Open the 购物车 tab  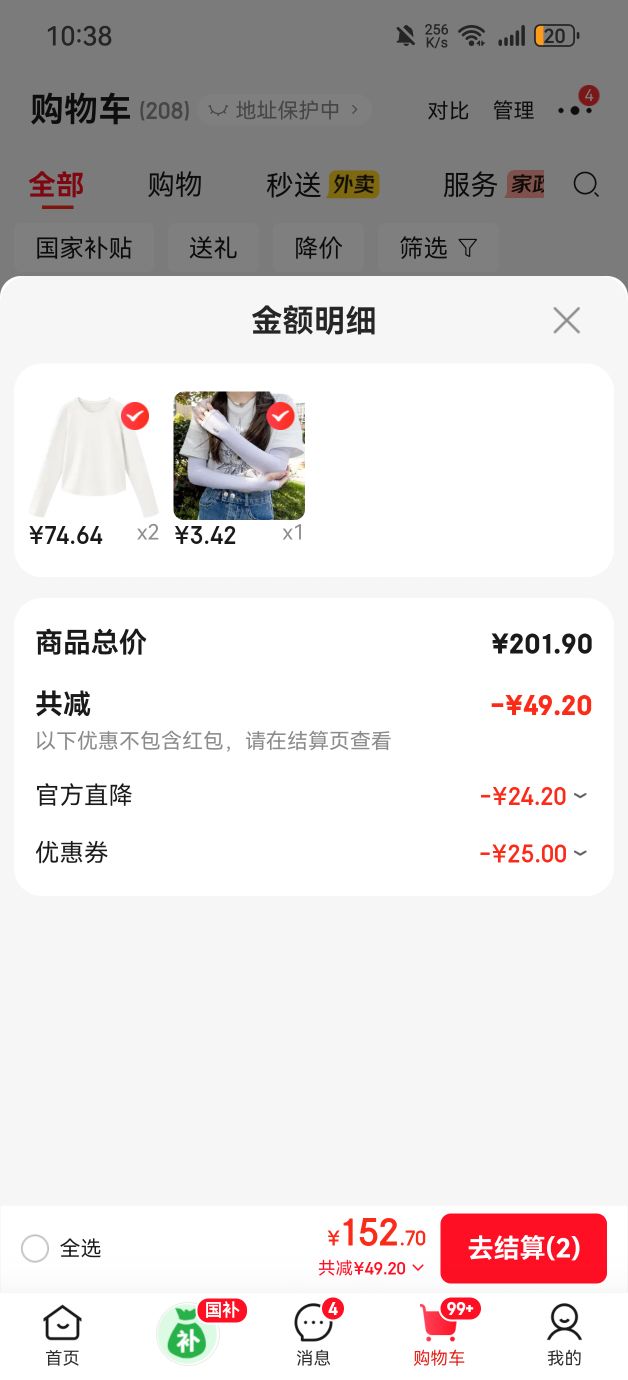[439, 1335]
